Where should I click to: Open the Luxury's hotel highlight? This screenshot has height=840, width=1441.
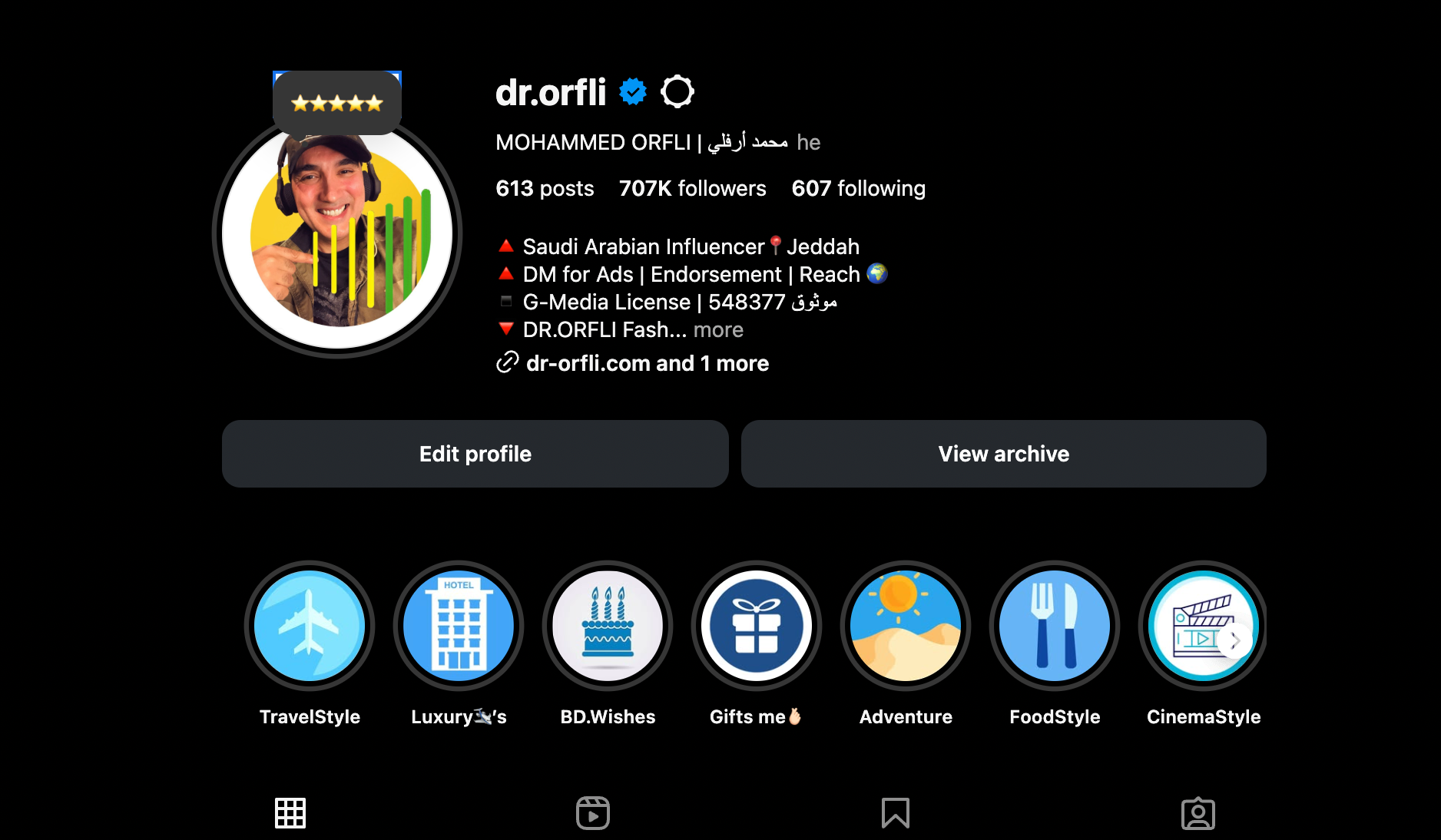[459, 626]
